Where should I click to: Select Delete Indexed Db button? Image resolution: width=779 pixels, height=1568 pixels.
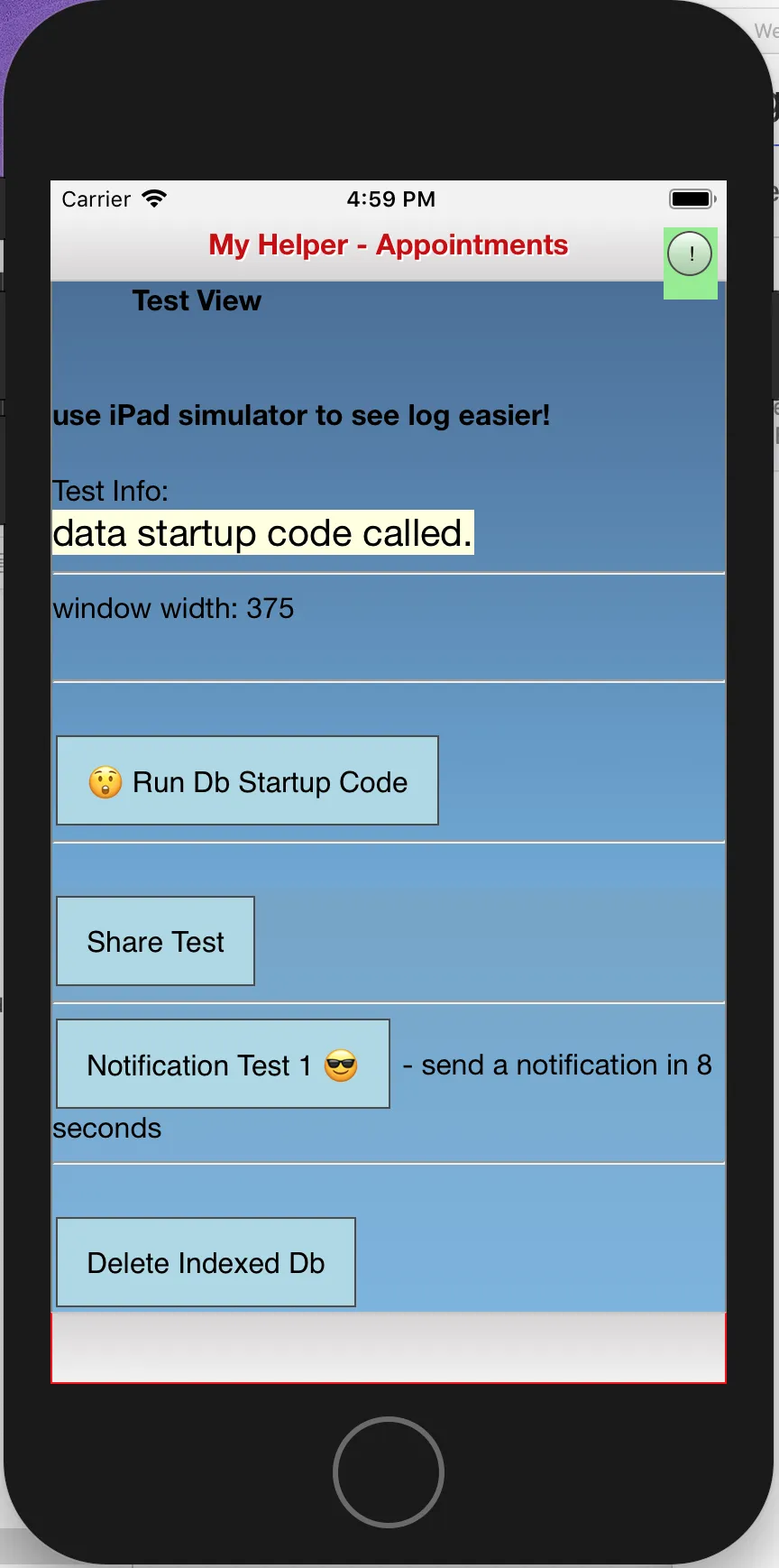pos(206,1263)
